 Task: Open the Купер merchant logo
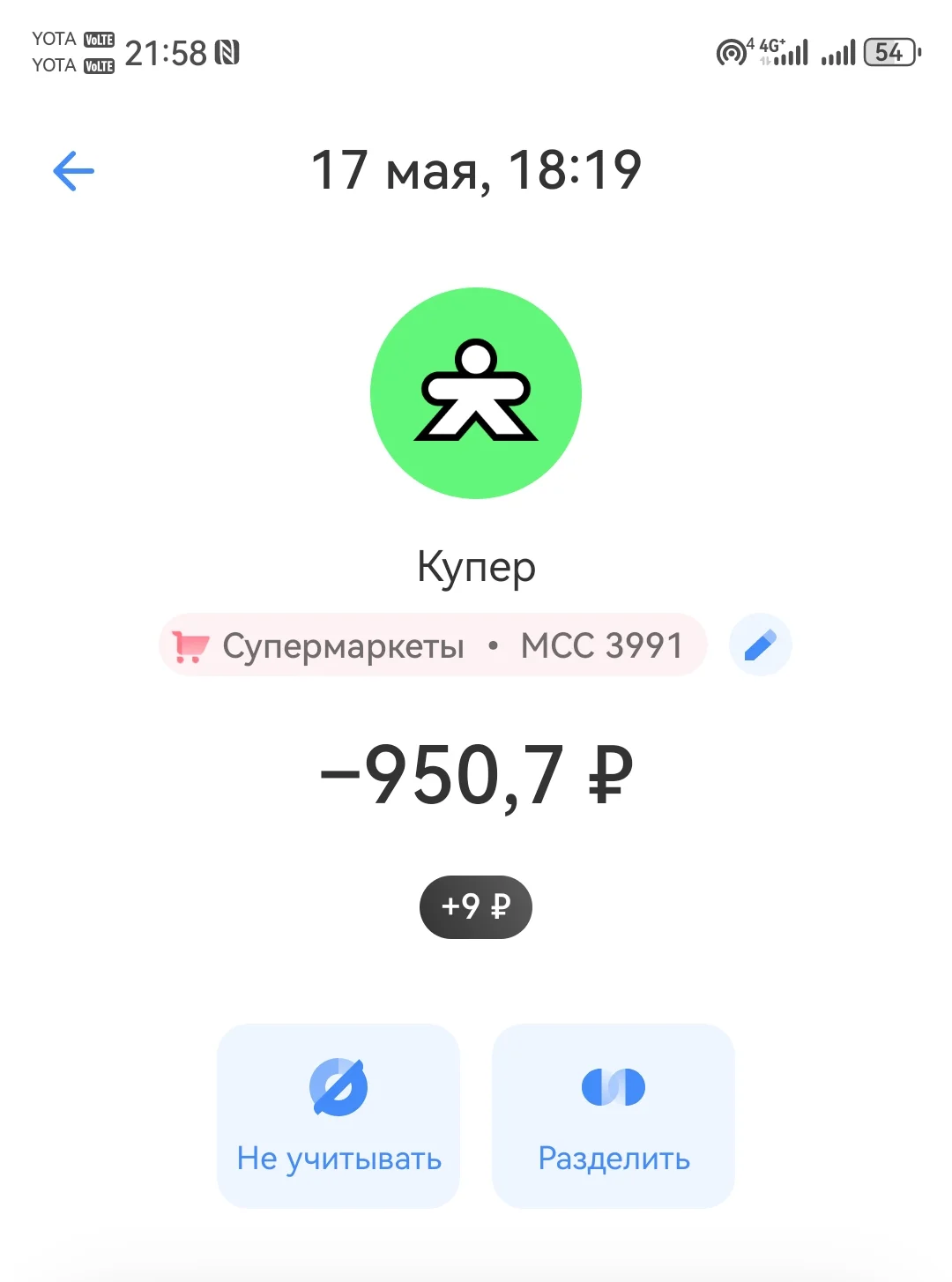click(x=476, y=393)
